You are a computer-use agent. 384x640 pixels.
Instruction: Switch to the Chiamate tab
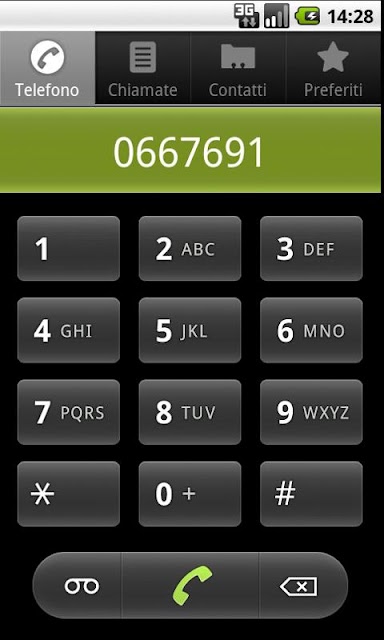click(143, 68)
